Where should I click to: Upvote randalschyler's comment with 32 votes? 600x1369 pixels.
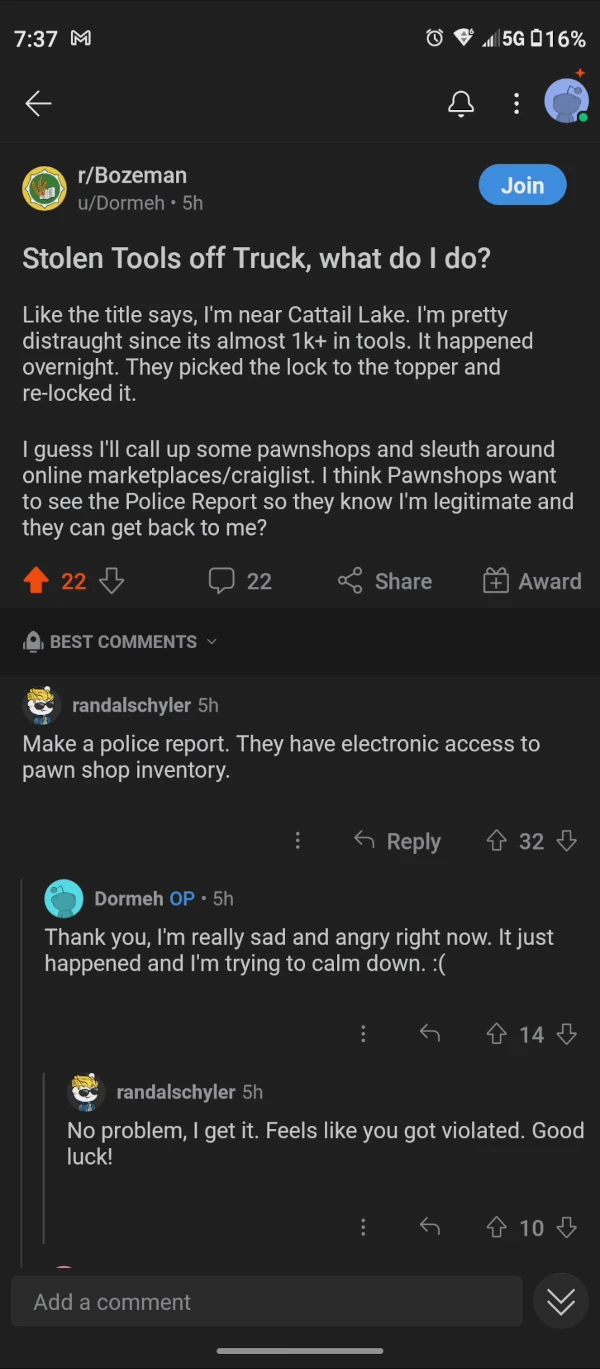coord(496,841)
